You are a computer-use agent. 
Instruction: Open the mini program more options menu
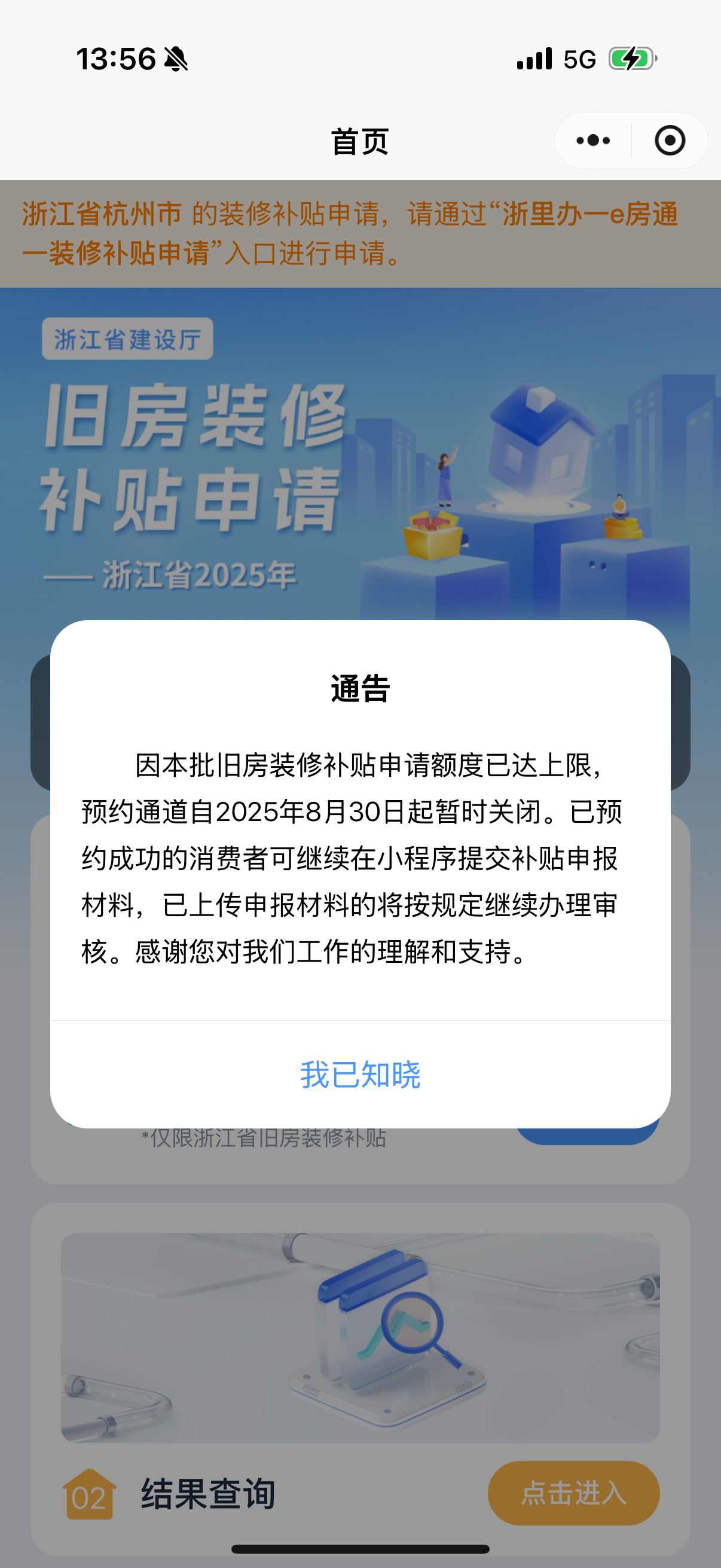tap(593, 141)
